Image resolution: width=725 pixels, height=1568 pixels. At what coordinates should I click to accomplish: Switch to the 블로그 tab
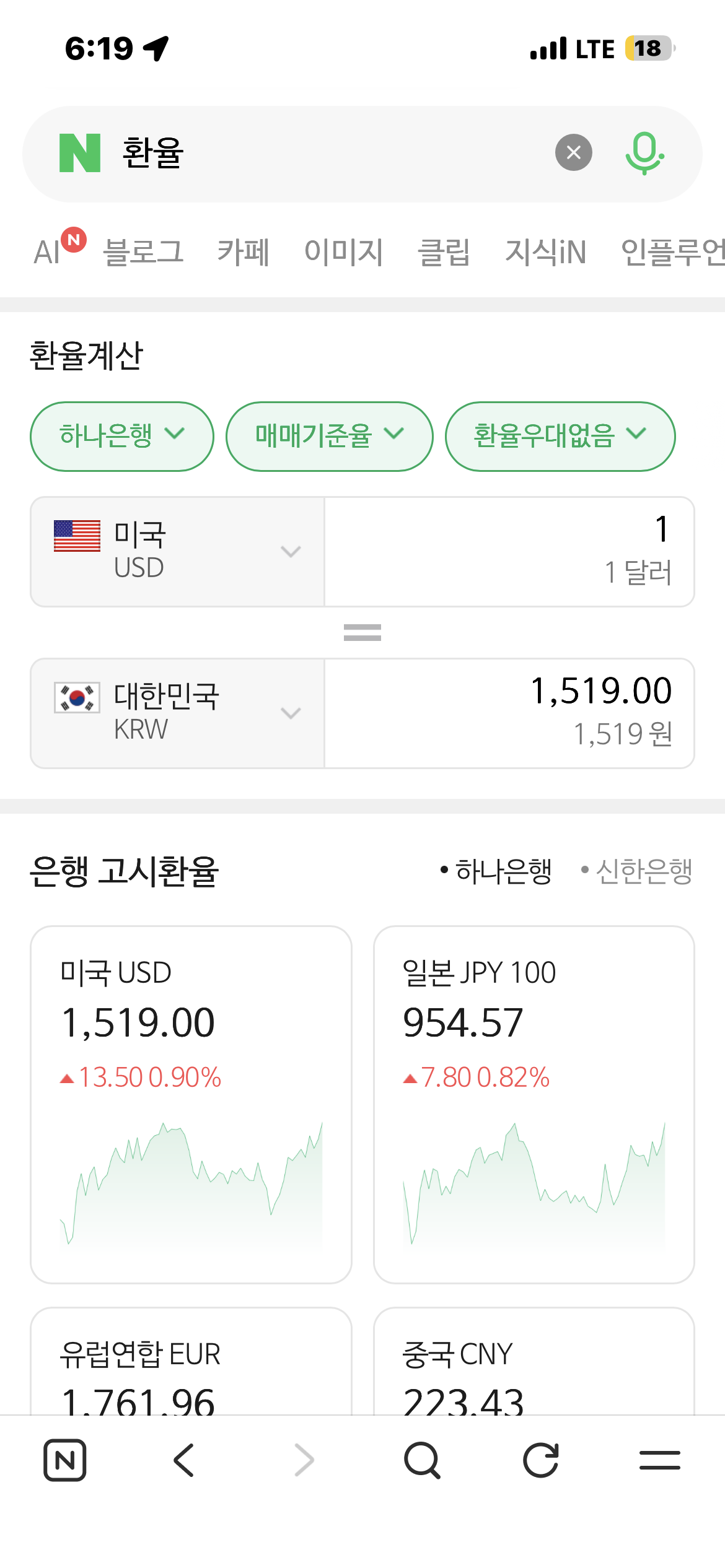click(143, 252)
